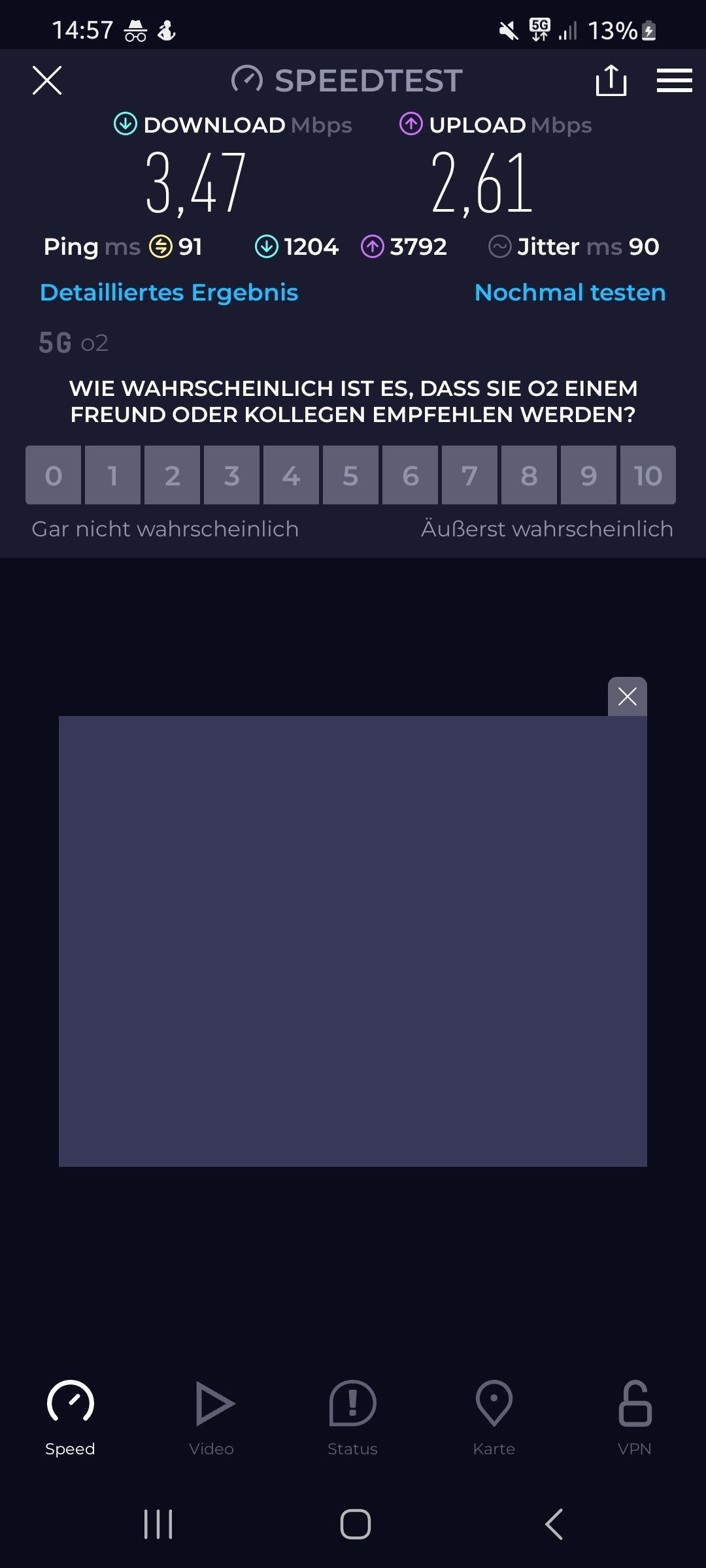Rate O2 with score 7
Screen dimensions: 706x1568
[469, 475]
